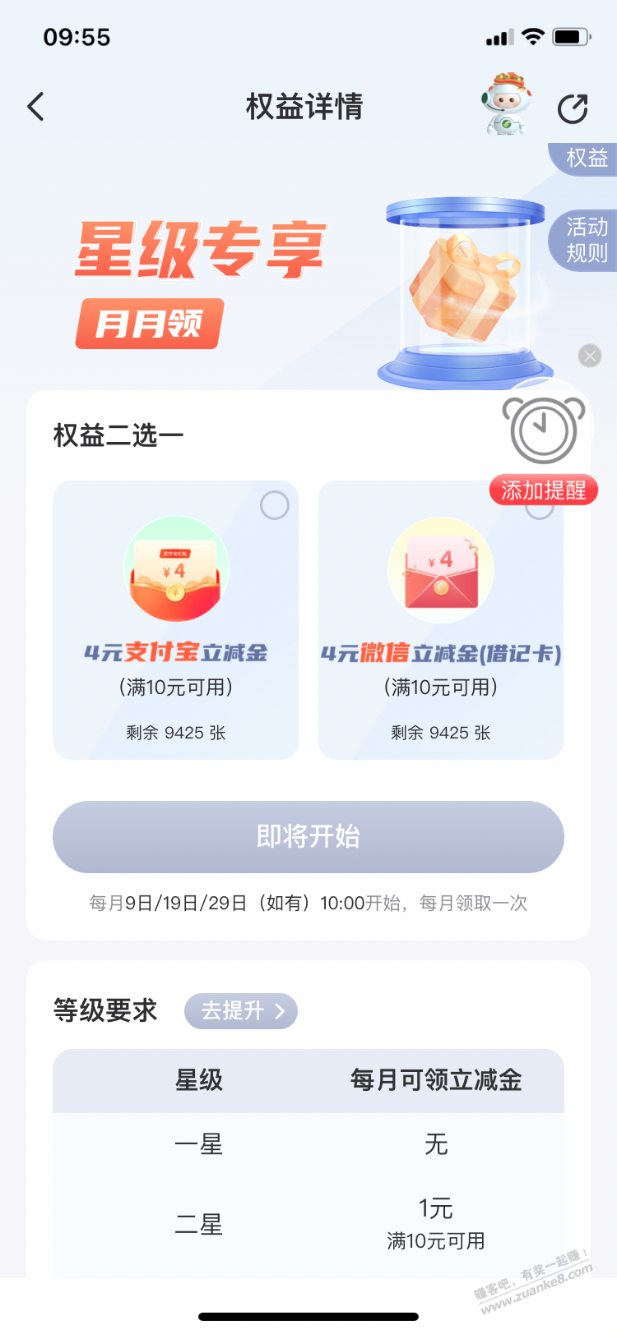
Task: Choose the 4元微信立减金 card
Action: pos(441,620)
